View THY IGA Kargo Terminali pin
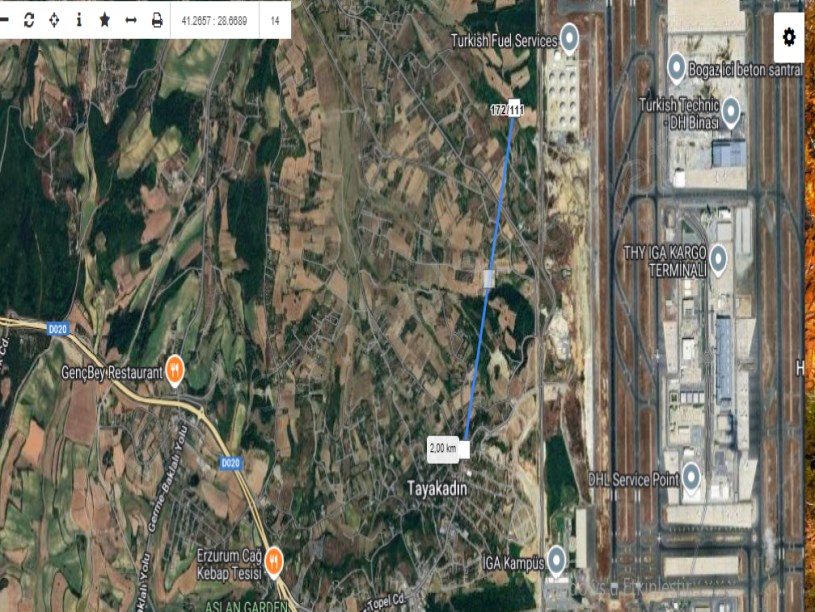 tap(717, 259)
